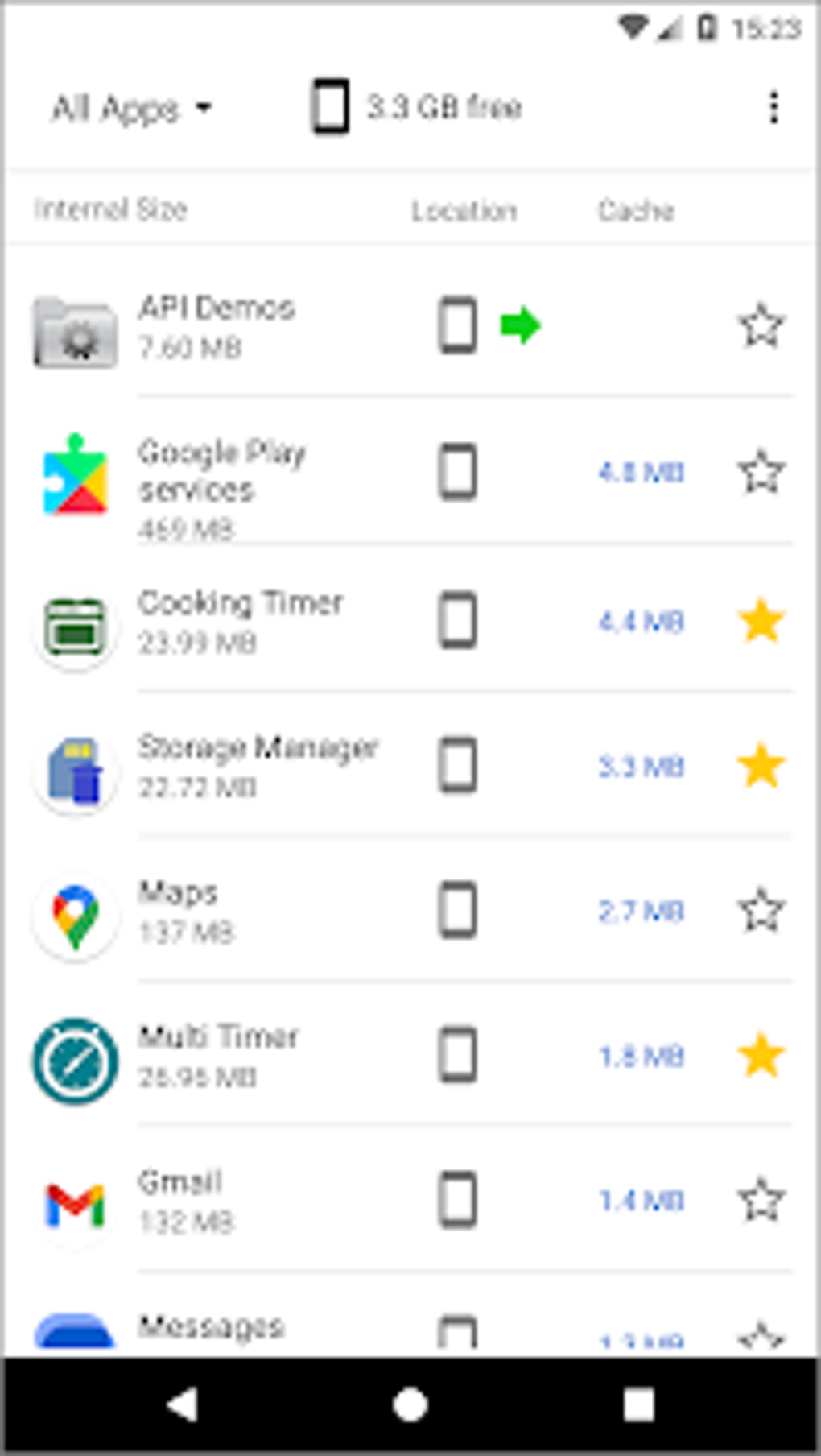The width and height of the screenshot is (821, 1456).
Task: Select the Cooking Timer app icon
Action: click(74, 622)
